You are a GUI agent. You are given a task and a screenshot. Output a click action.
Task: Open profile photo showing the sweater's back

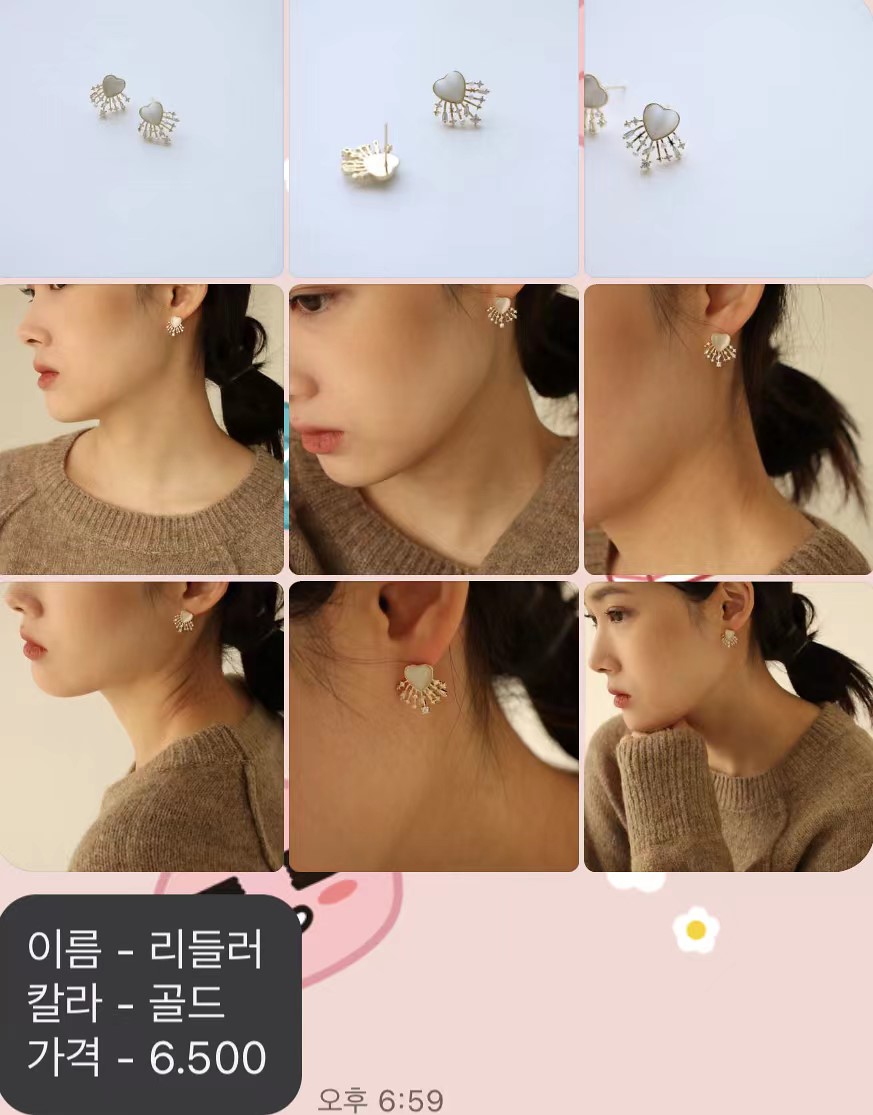point(141,725)
